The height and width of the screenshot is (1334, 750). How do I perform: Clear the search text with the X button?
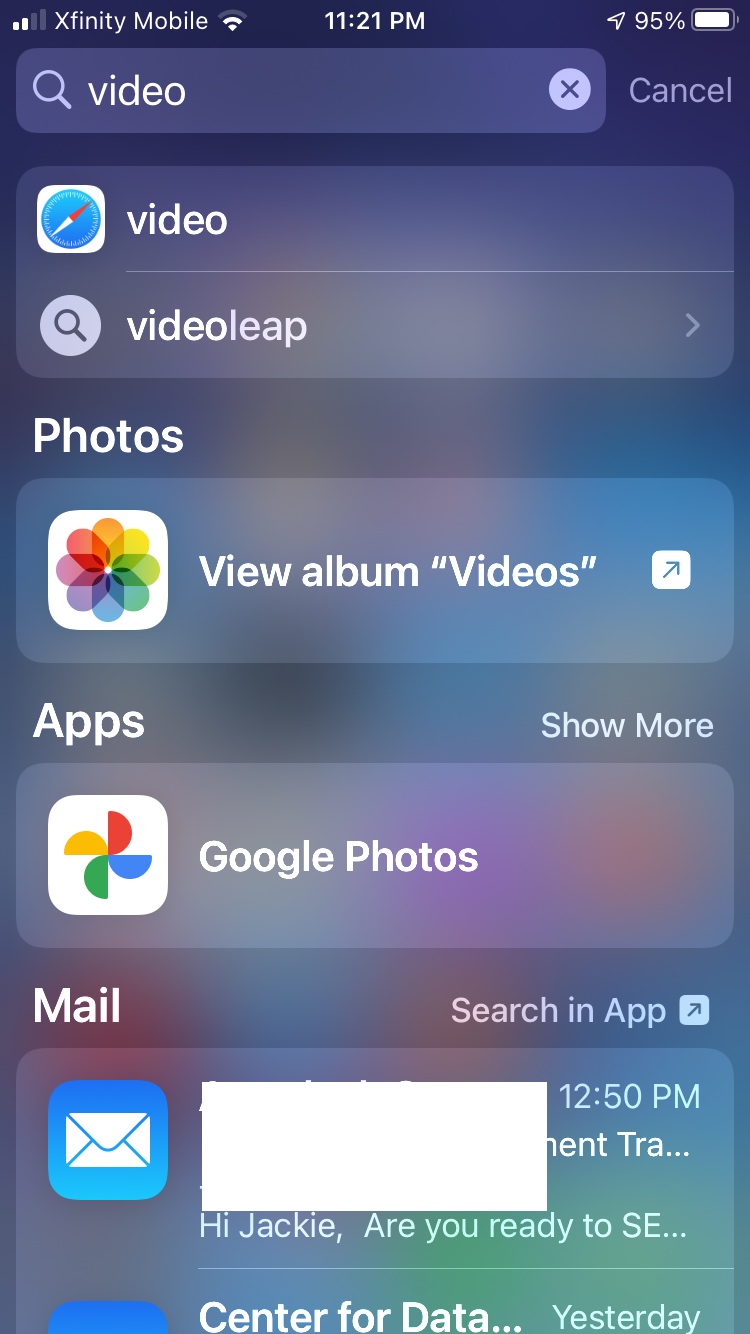click(570, 91)
